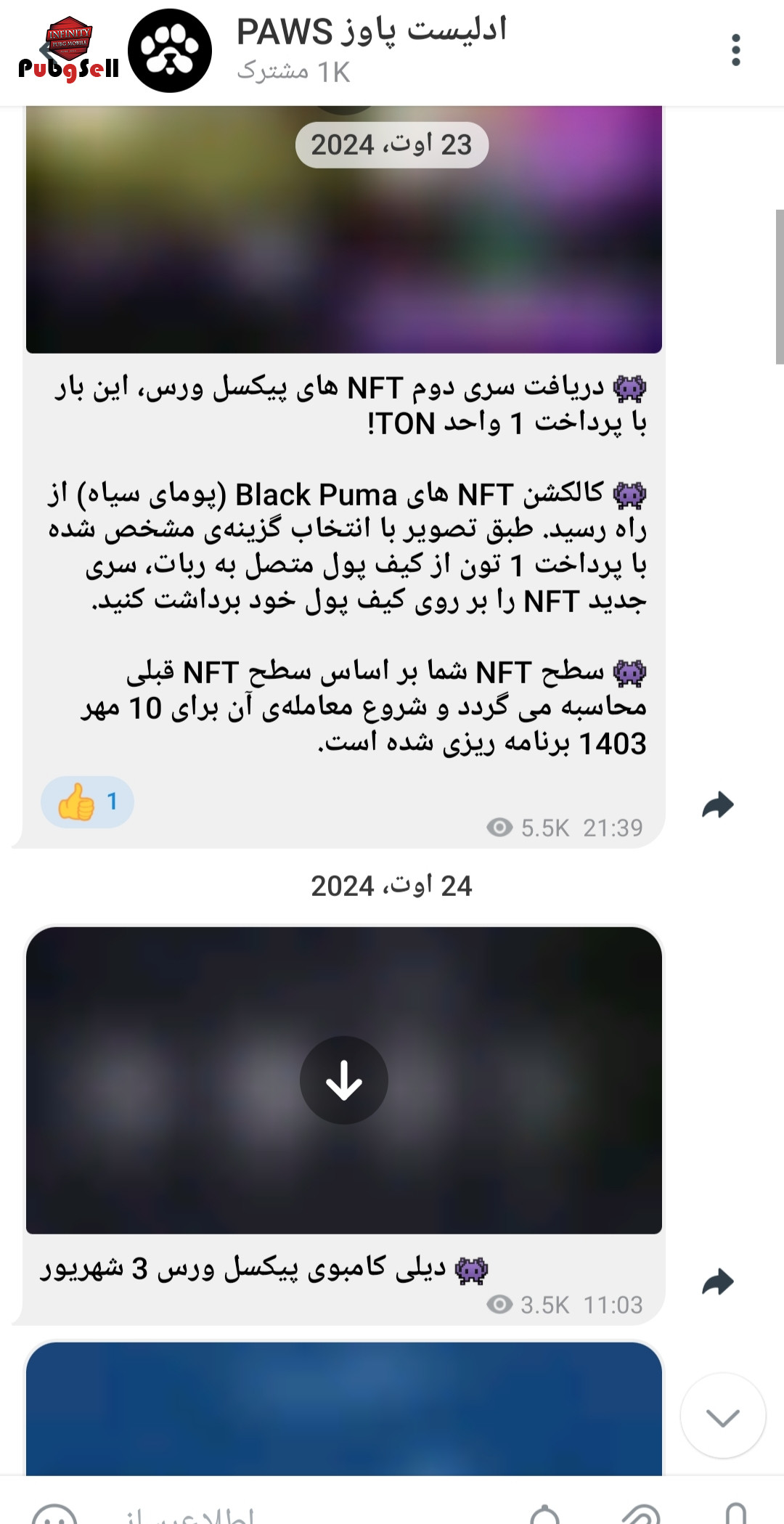Screen dimensions: 784x1524
Task: Open the blurred image in the Black Puma post
Action: (x=344, y=229)
